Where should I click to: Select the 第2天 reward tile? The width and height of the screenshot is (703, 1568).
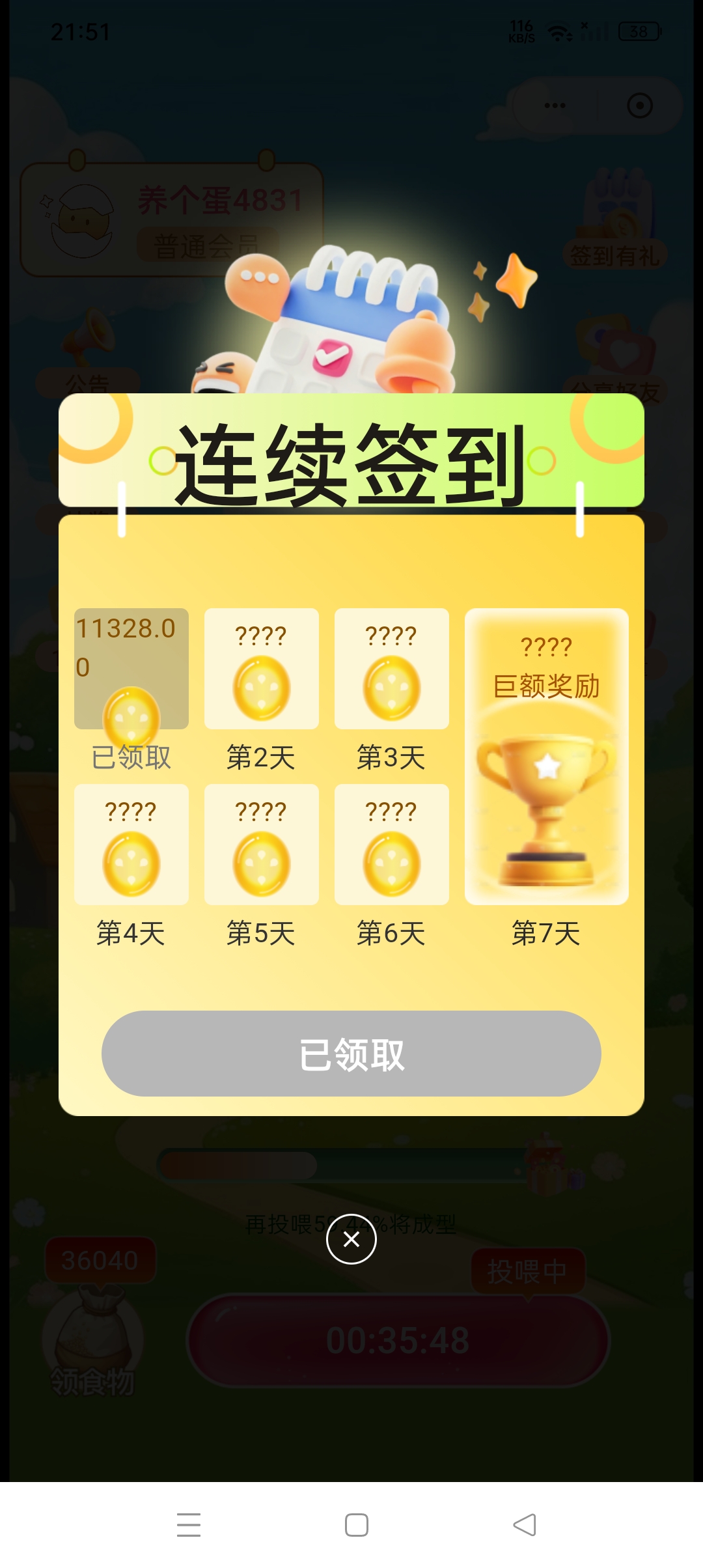262,669
